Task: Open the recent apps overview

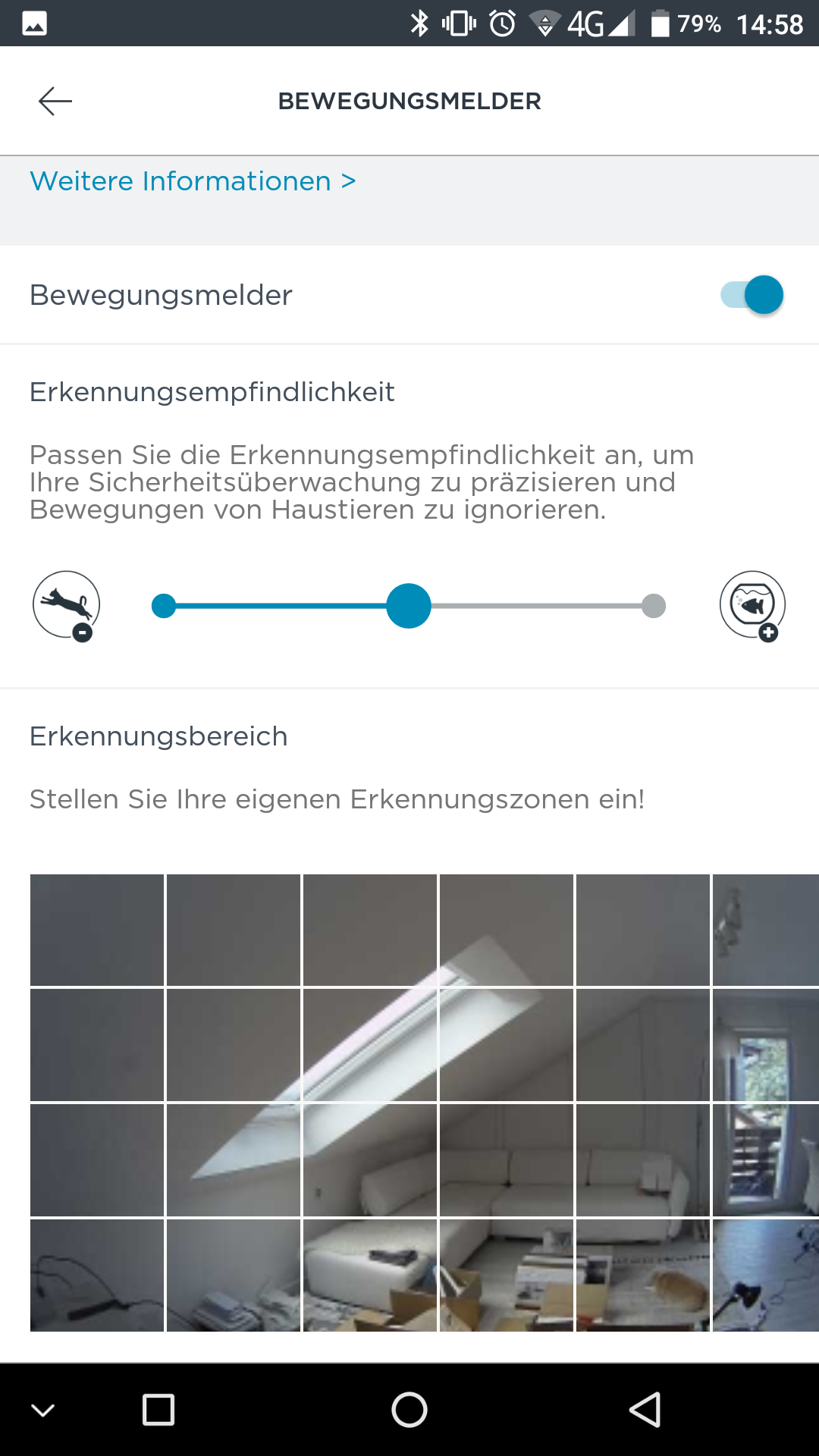Action: (x=158, y=1410)
